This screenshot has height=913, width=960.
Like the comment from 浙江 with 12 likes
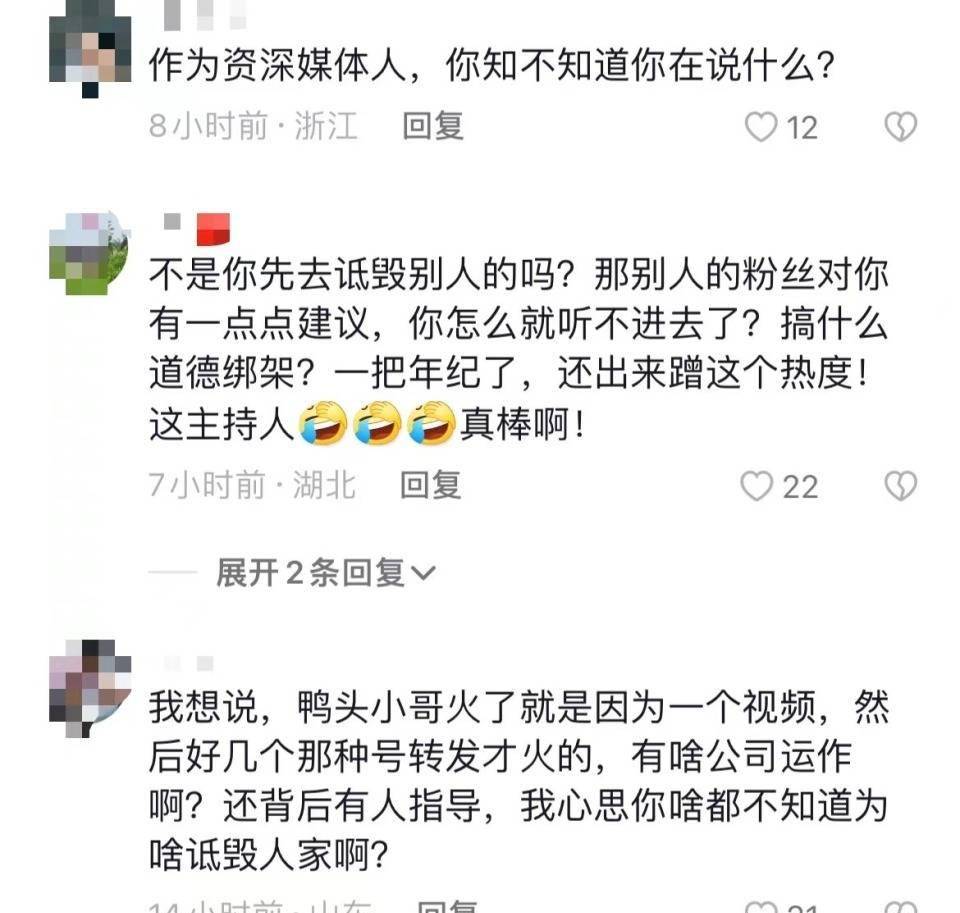(x=762, y=127)
